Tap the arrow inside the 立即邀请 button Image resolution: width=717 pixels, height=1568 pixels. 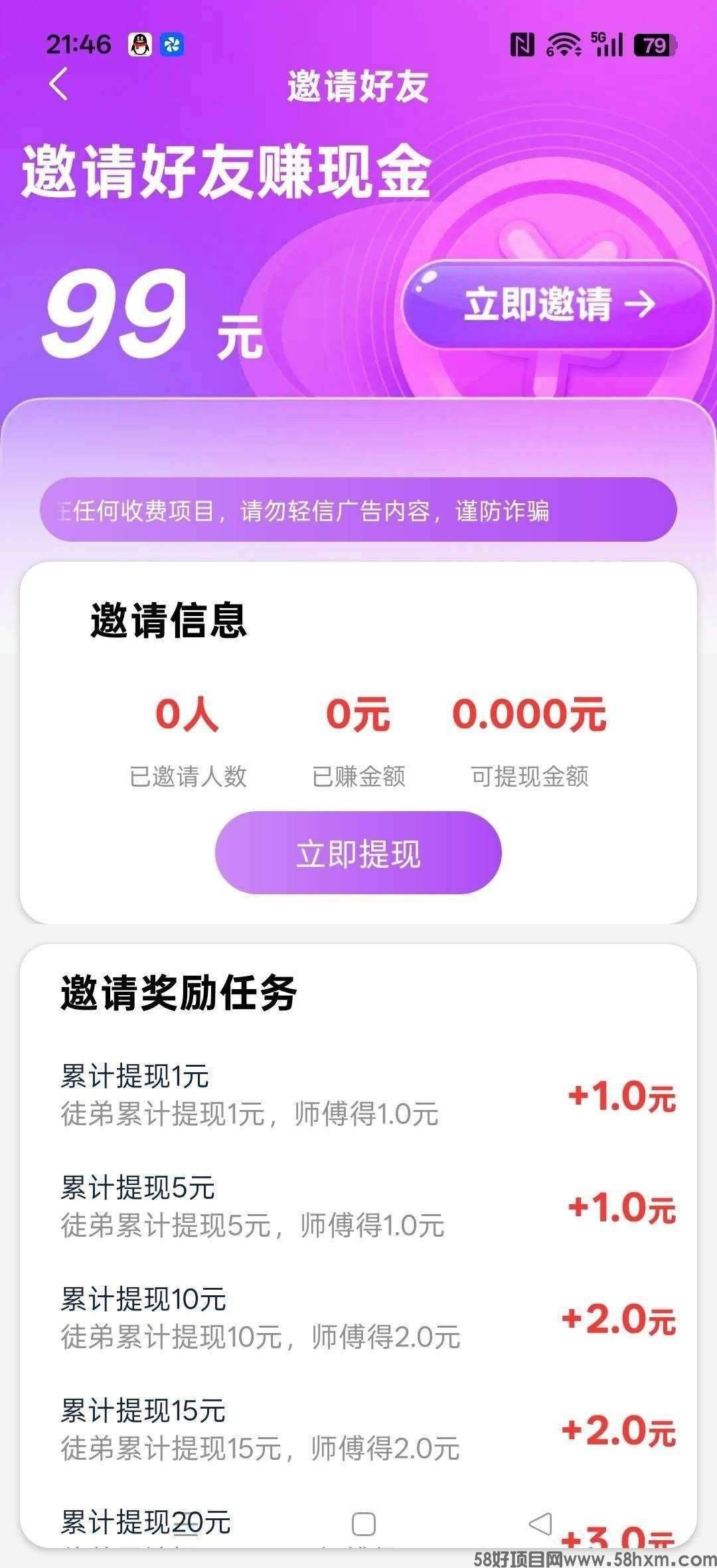tap(642, 305)
